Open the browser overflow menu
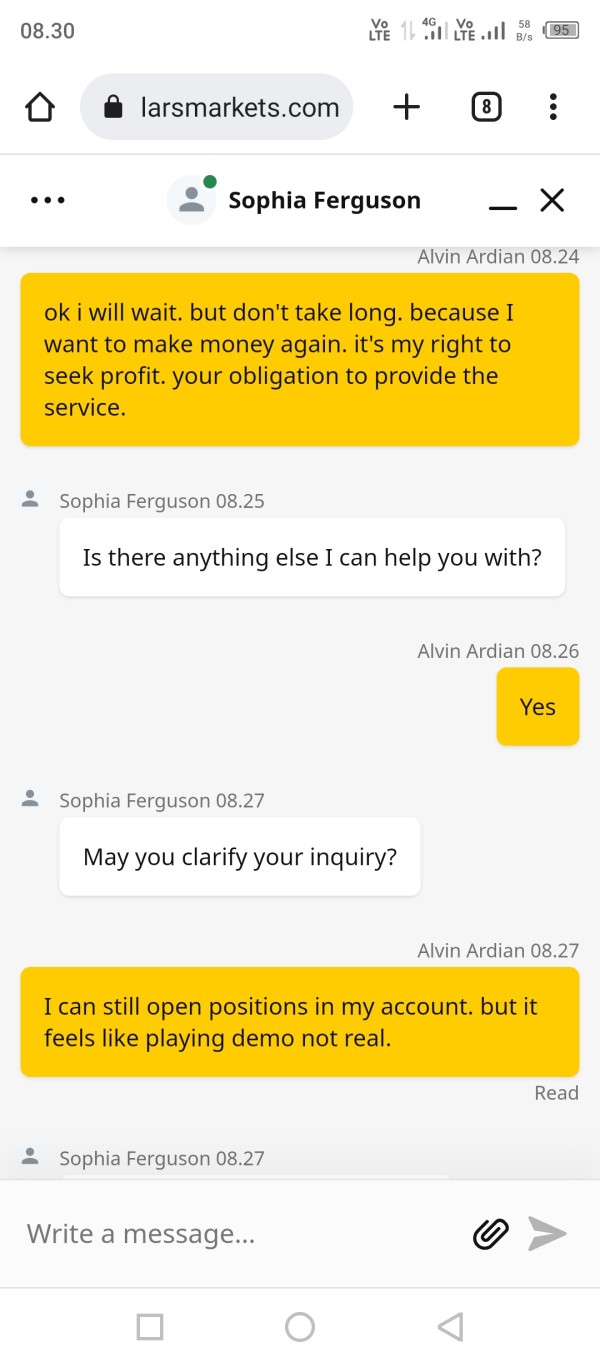The image size is (600, 1367). (553, 107)
